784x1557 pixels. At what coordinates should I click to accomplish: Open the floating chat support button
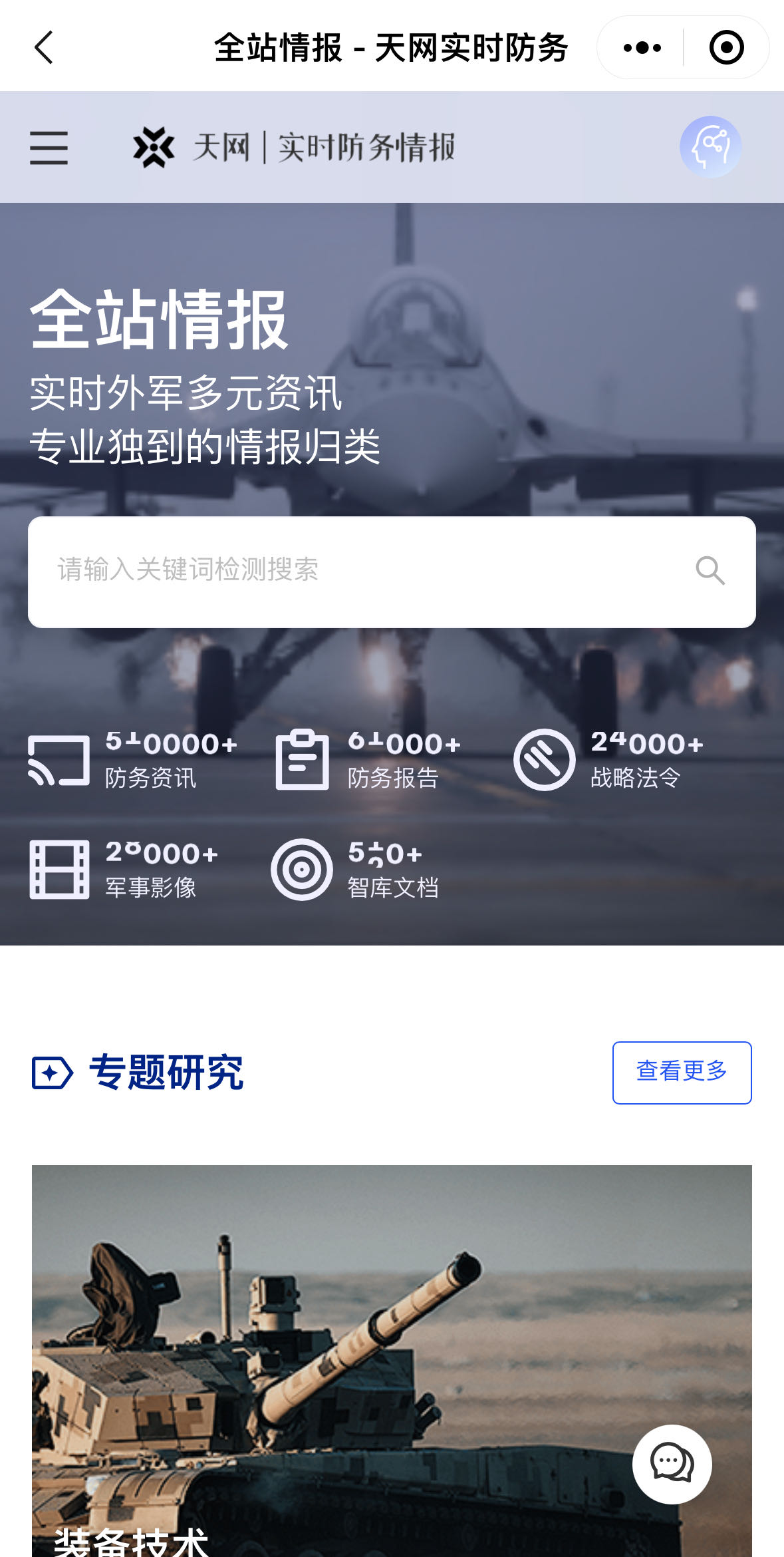click(672, 1464)
